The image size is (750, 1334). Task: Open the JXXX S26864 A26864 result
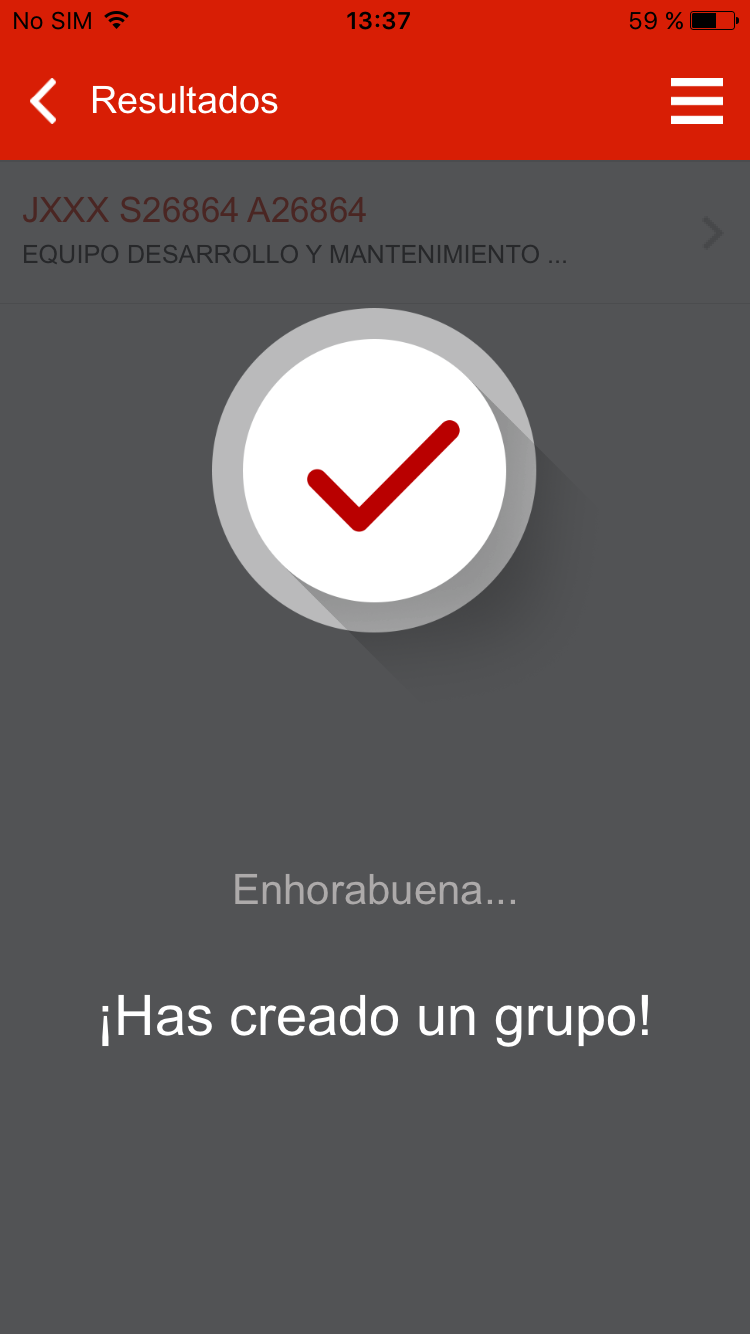(x=372, y=231)
